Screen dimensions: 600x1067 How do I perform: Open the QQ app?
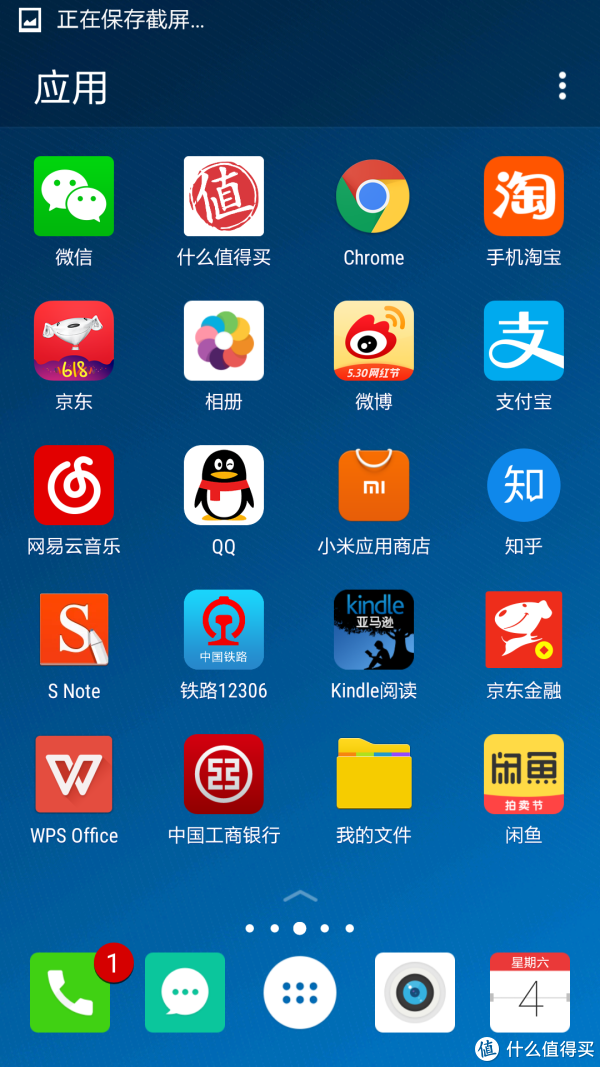click(x=224, y=486)
